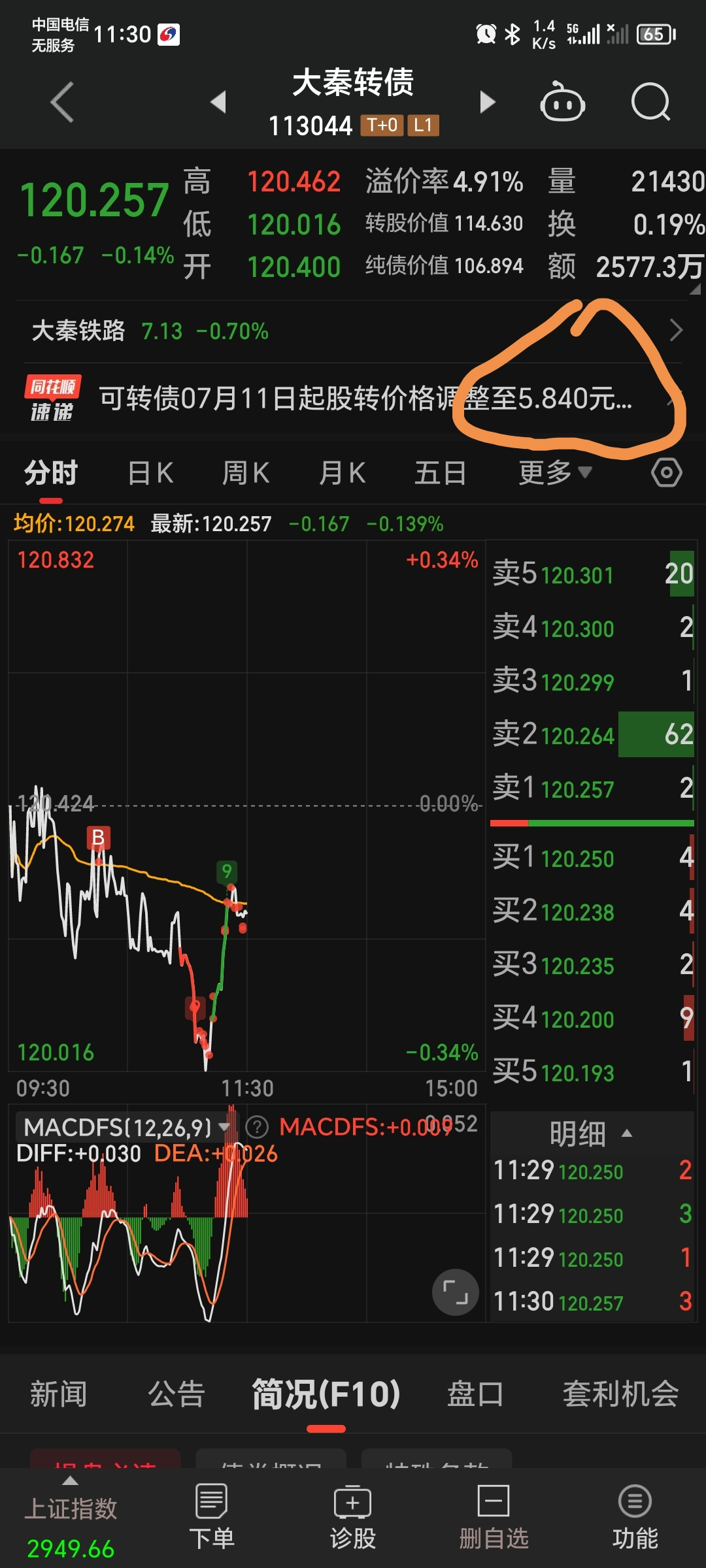Go back using the top-left arrow
This screenshot has height=1568, width=706.
(x=62, y=102)
